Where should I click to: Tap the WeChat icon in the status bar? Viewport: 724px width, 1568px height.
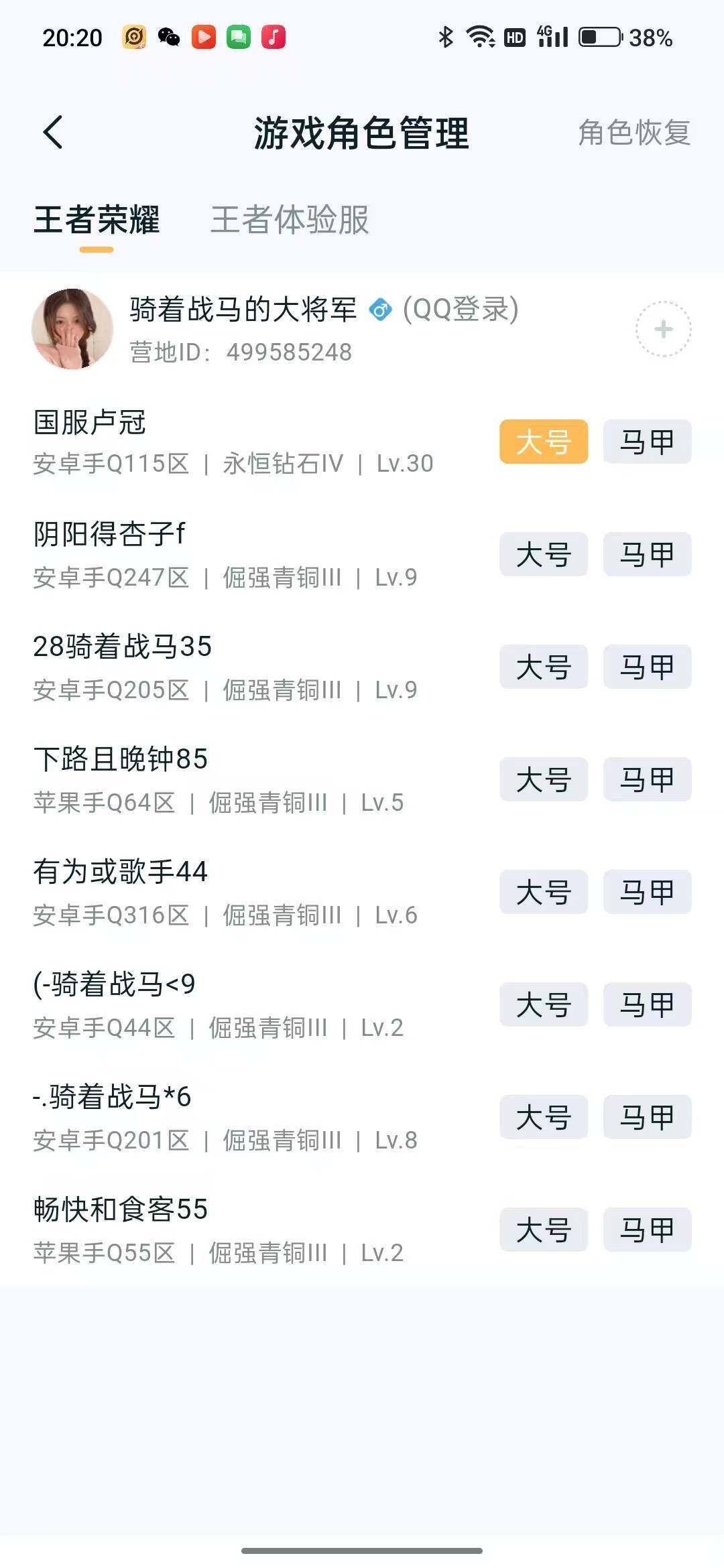168,39
